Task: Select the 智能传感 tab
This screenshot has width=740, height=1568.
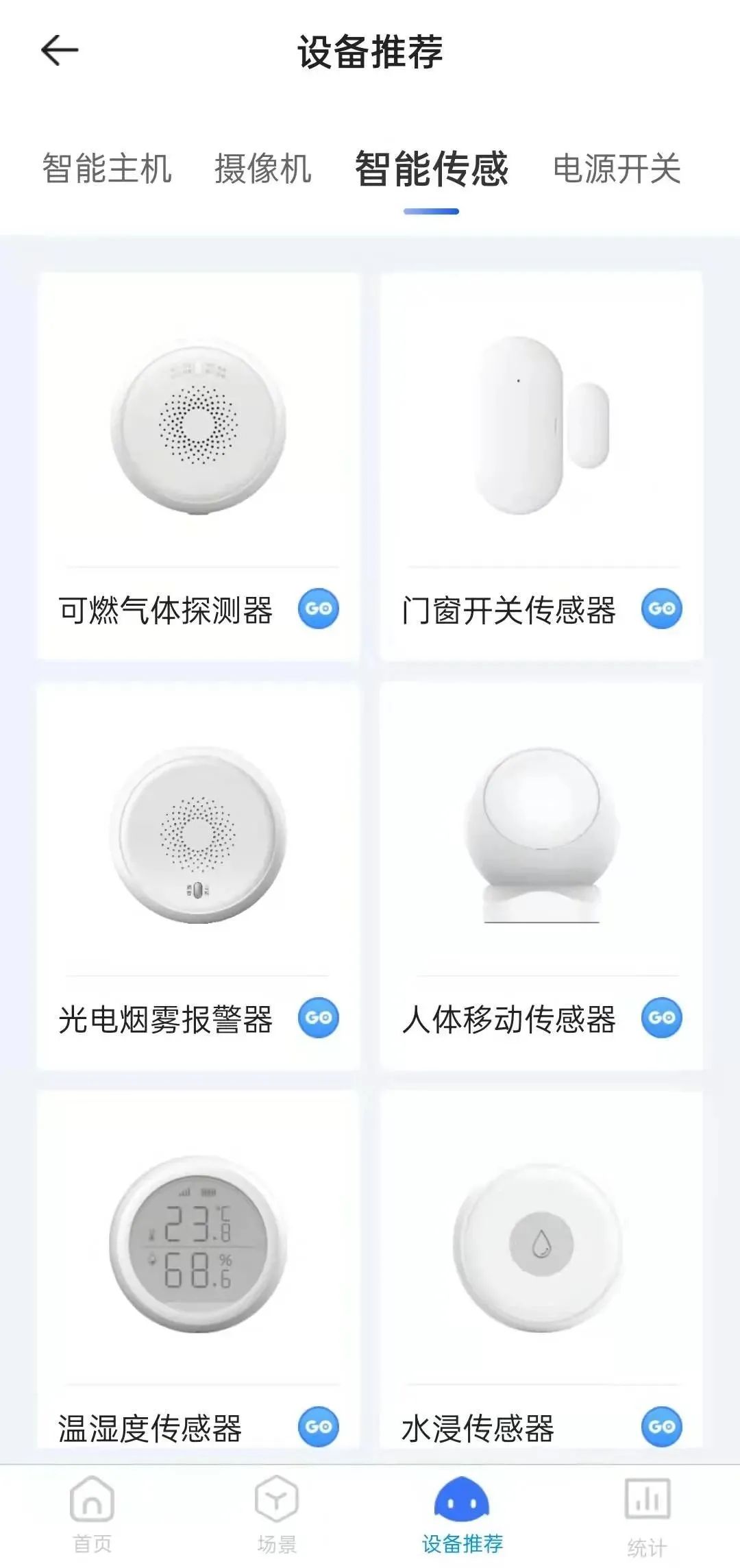Action: coord(431,169)
